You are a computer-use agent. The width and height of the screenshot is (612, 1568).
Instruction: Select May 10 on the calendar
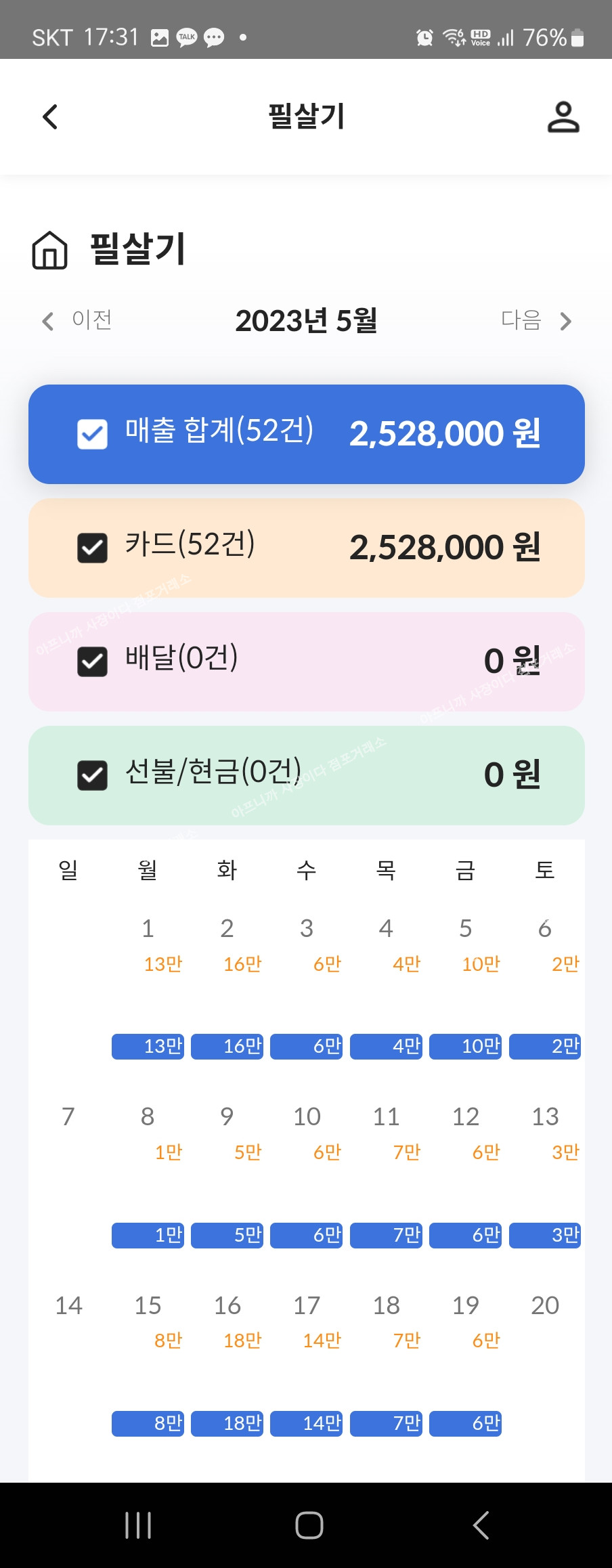tap(307, 1117)
